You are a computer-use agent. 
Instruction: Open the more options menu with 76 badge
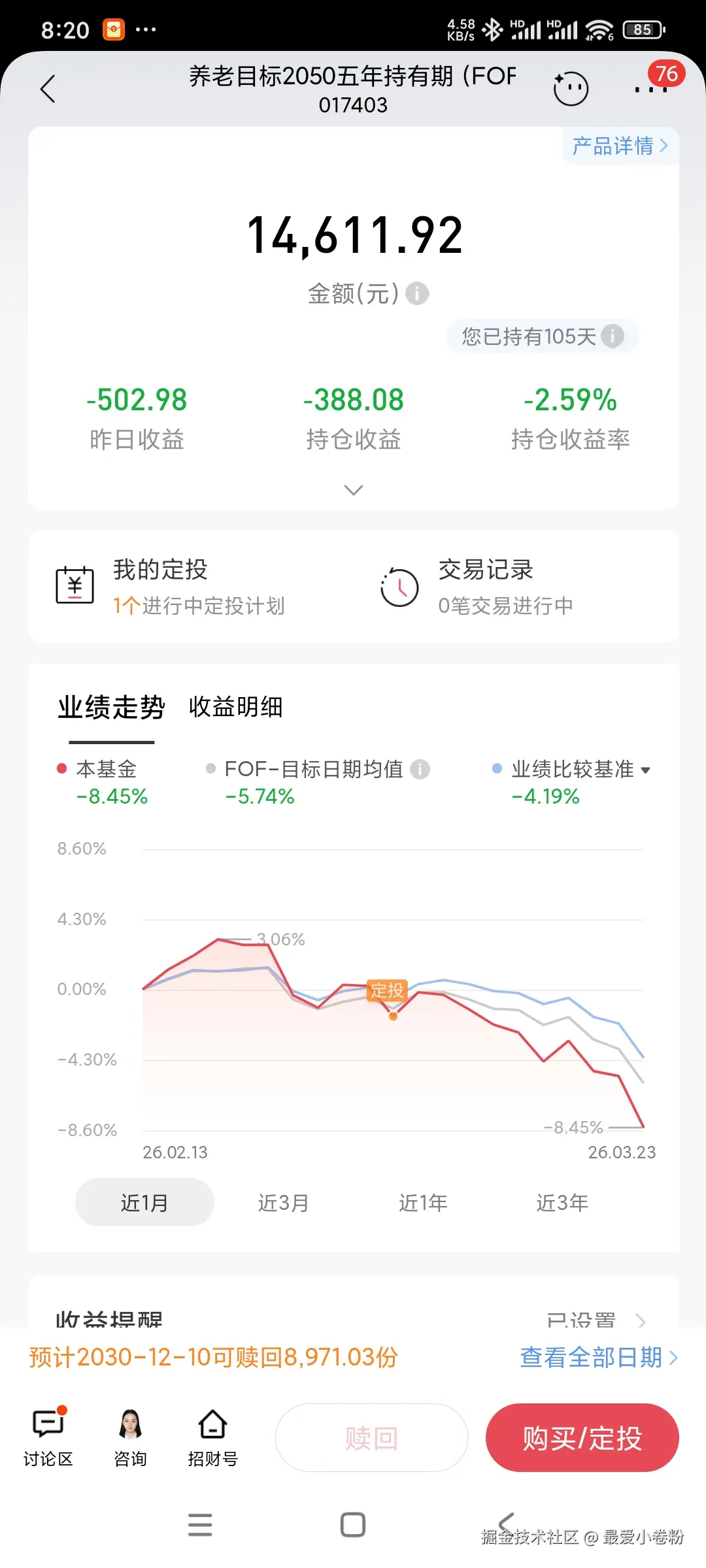click(651, 90)
